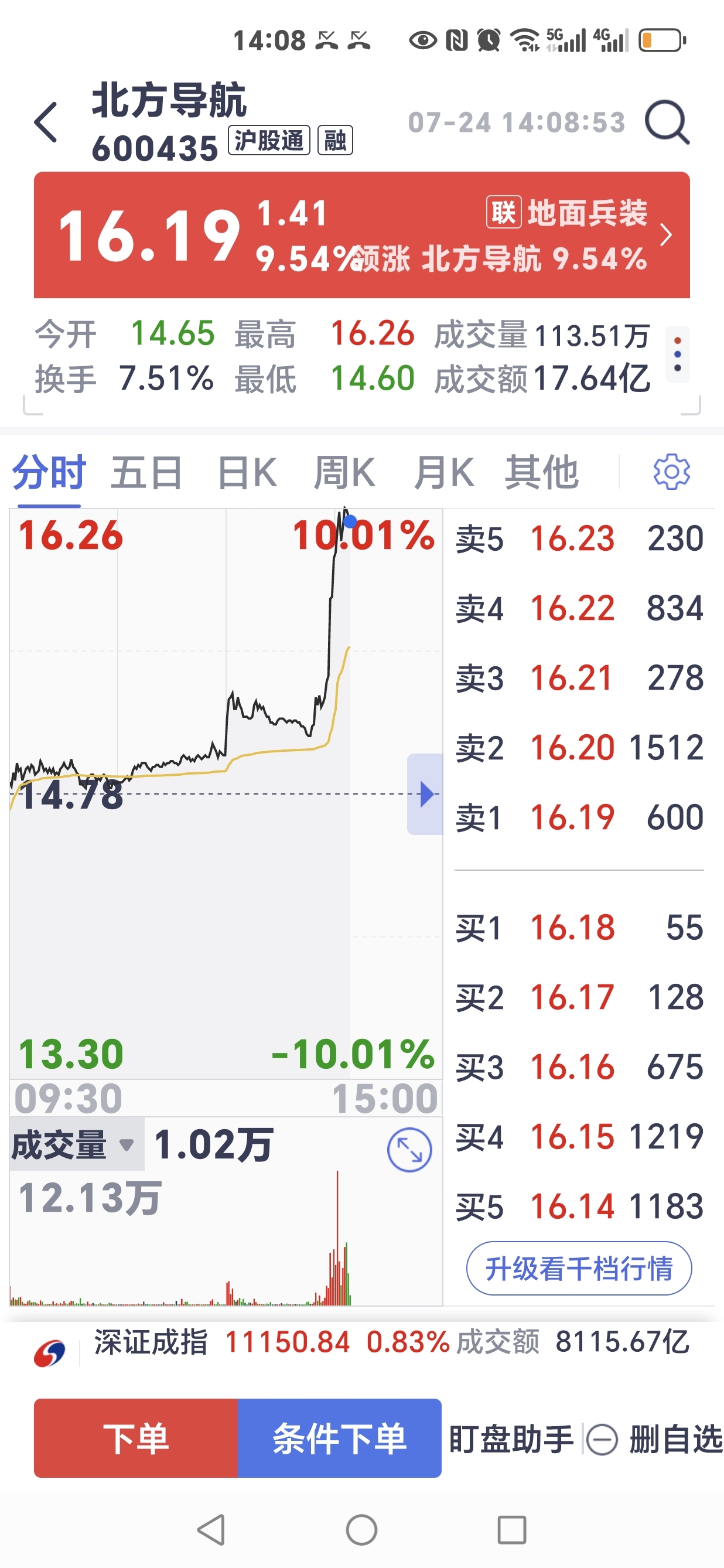This screenshot has height=1568, width=724.
Task: Expand chart to fullscreen
Action: pos(409,1150)
